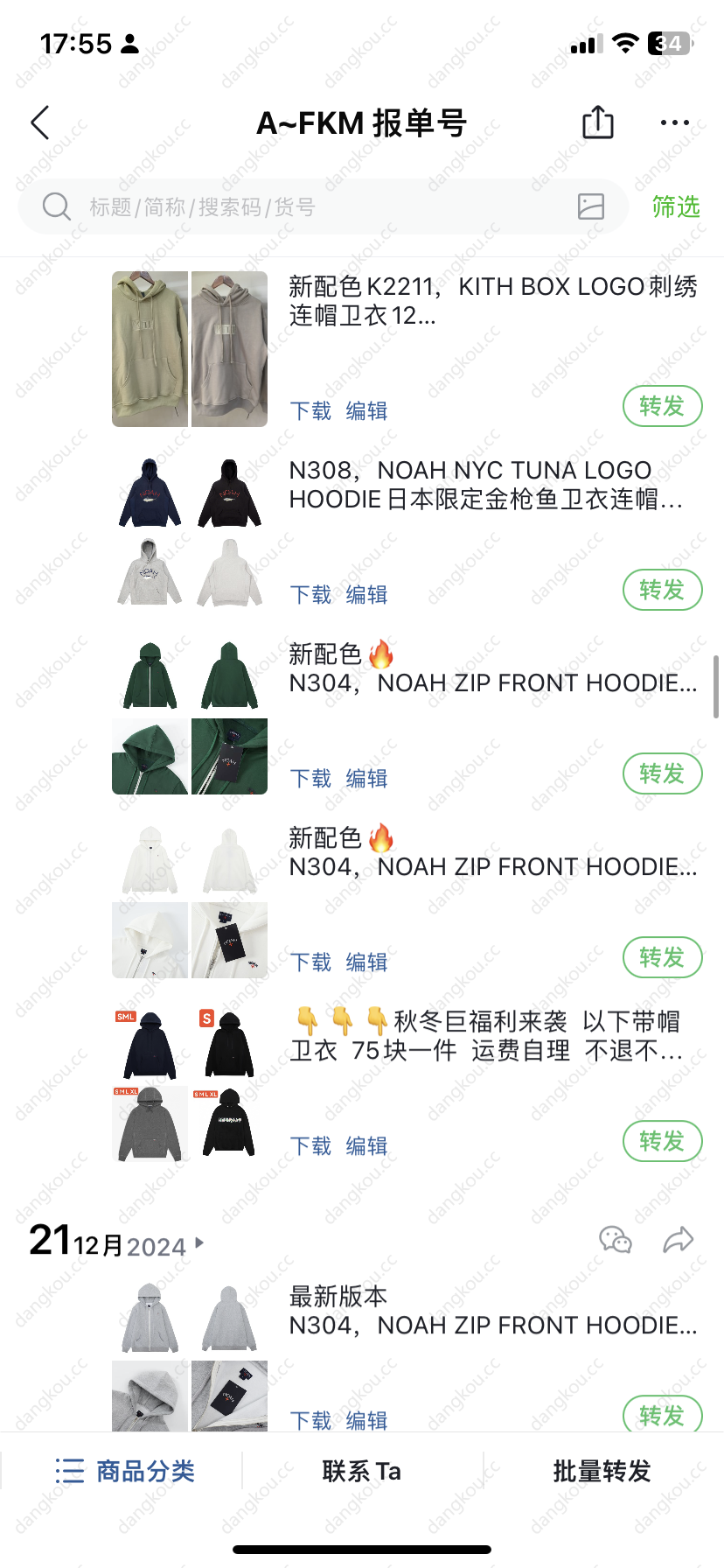Screen dimensions: 724x1568
Task: Expand the 21 12月 2024 date arrow
Action: (x=200, y=1242)
